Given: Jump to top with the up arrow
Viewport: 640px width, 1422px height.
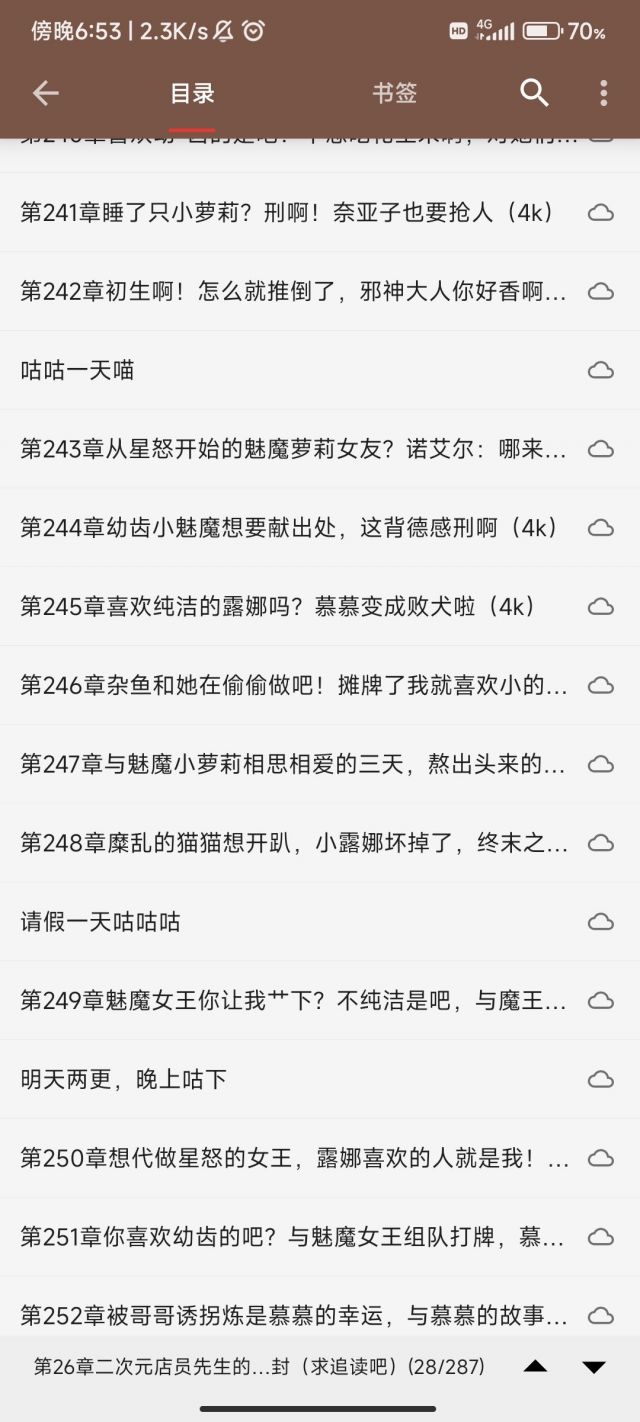Looking at the screenshot, I should click(x=536, y=1367).
